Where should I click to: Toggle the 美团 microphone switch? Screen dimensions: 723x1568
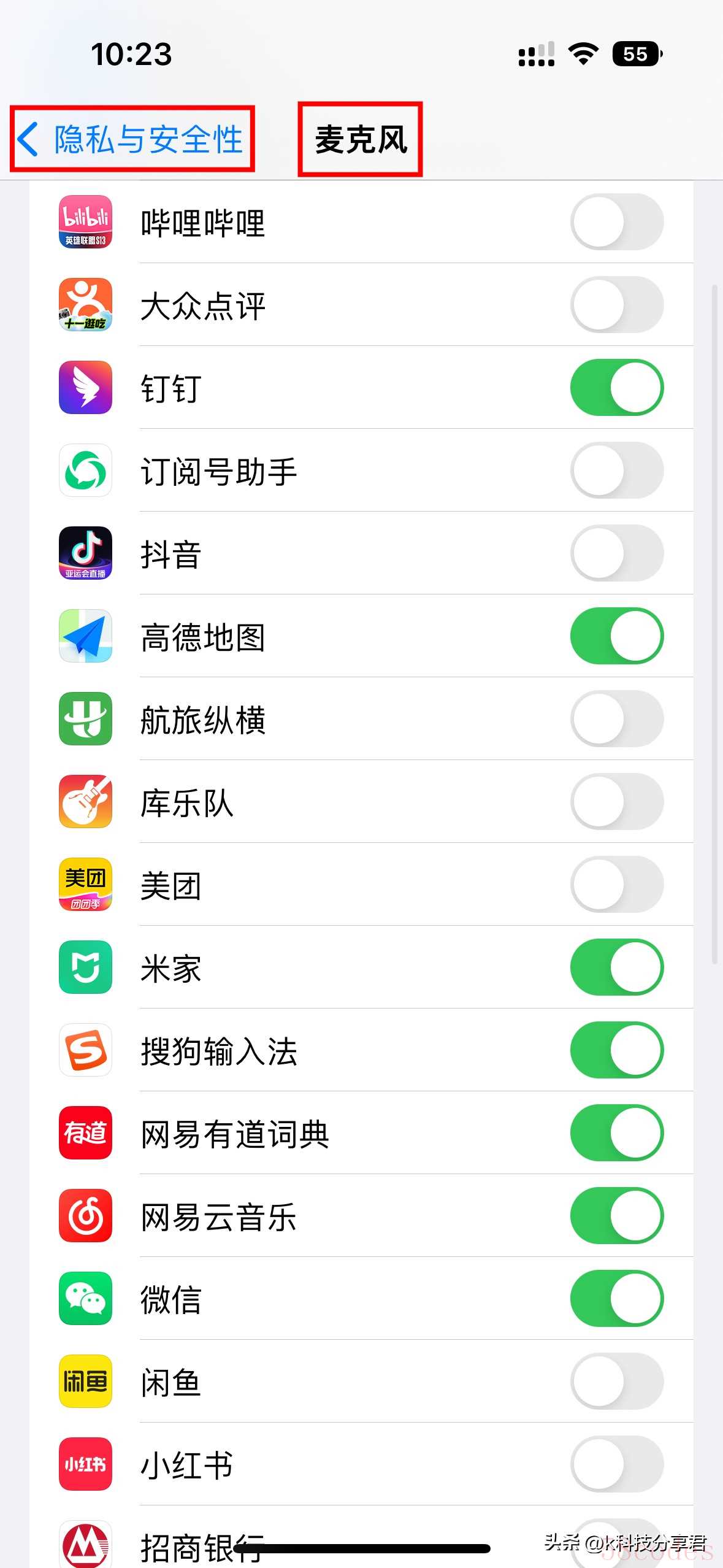[616, 885]
